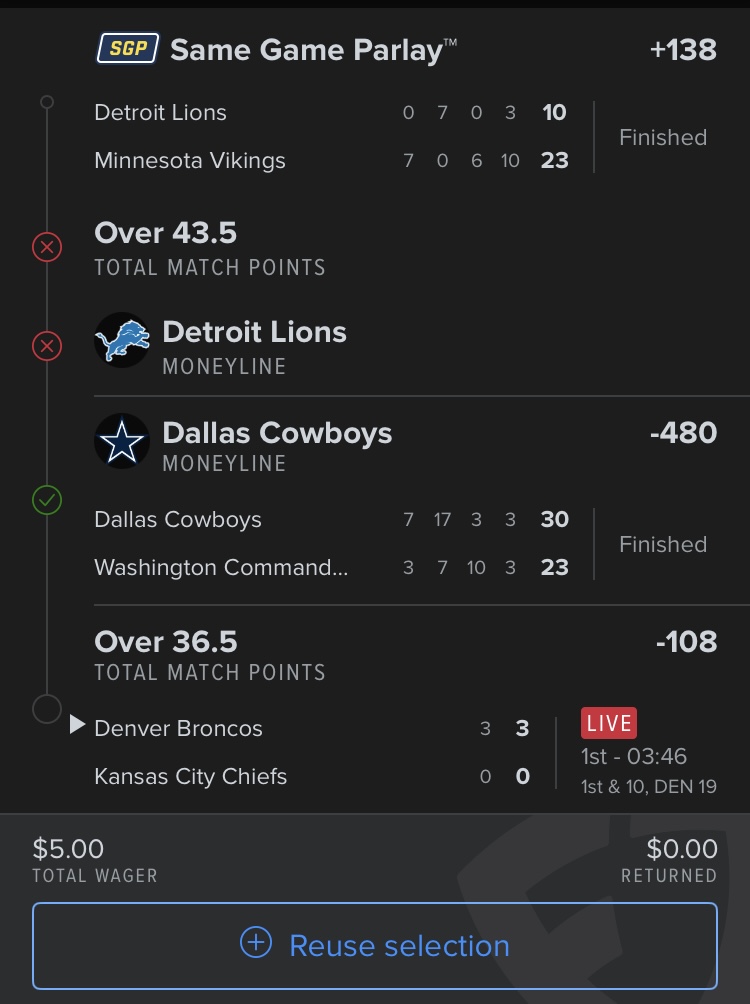Tap the Reuse selection button
750x1004 pixels.
pyautogui.click(x=375, y=945)
